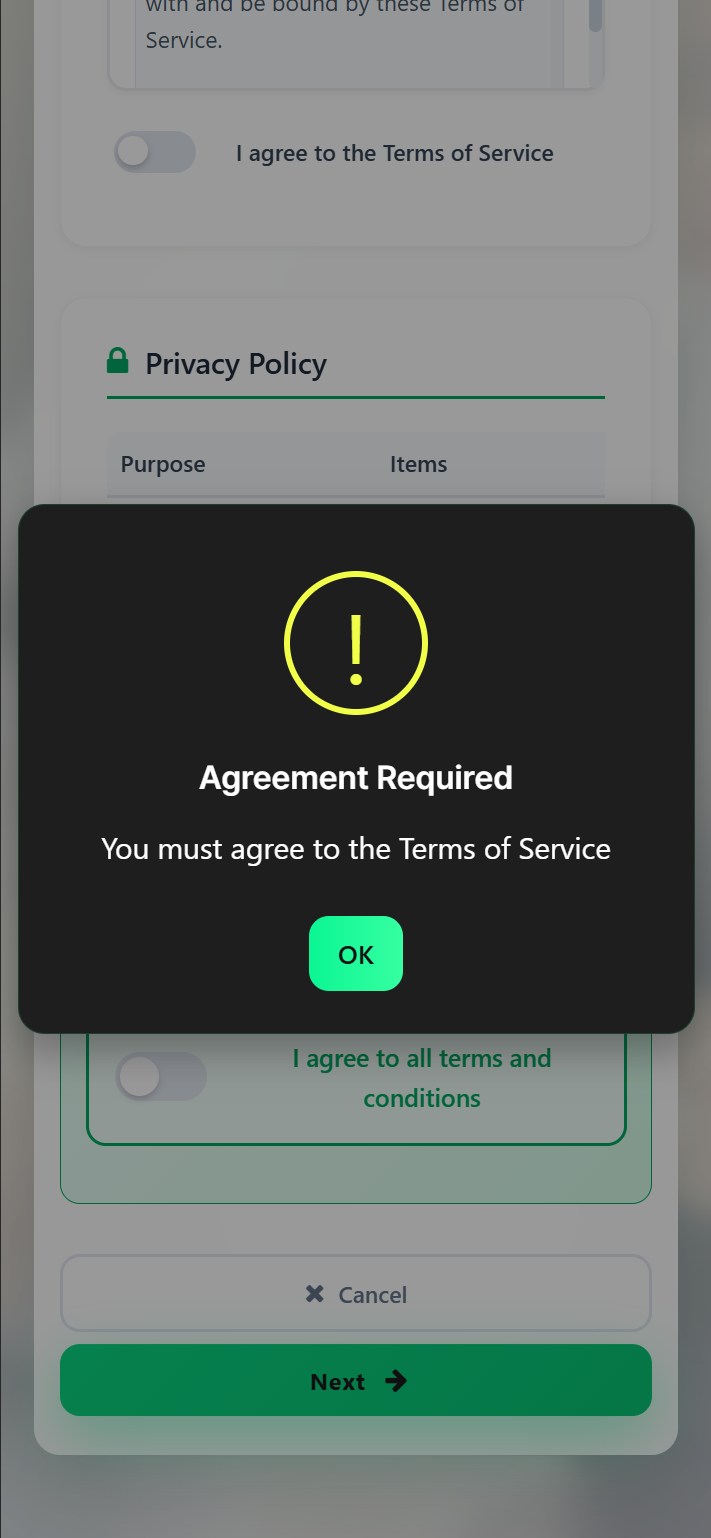Enable I agree to all terms and conditions

[161, 1077]
